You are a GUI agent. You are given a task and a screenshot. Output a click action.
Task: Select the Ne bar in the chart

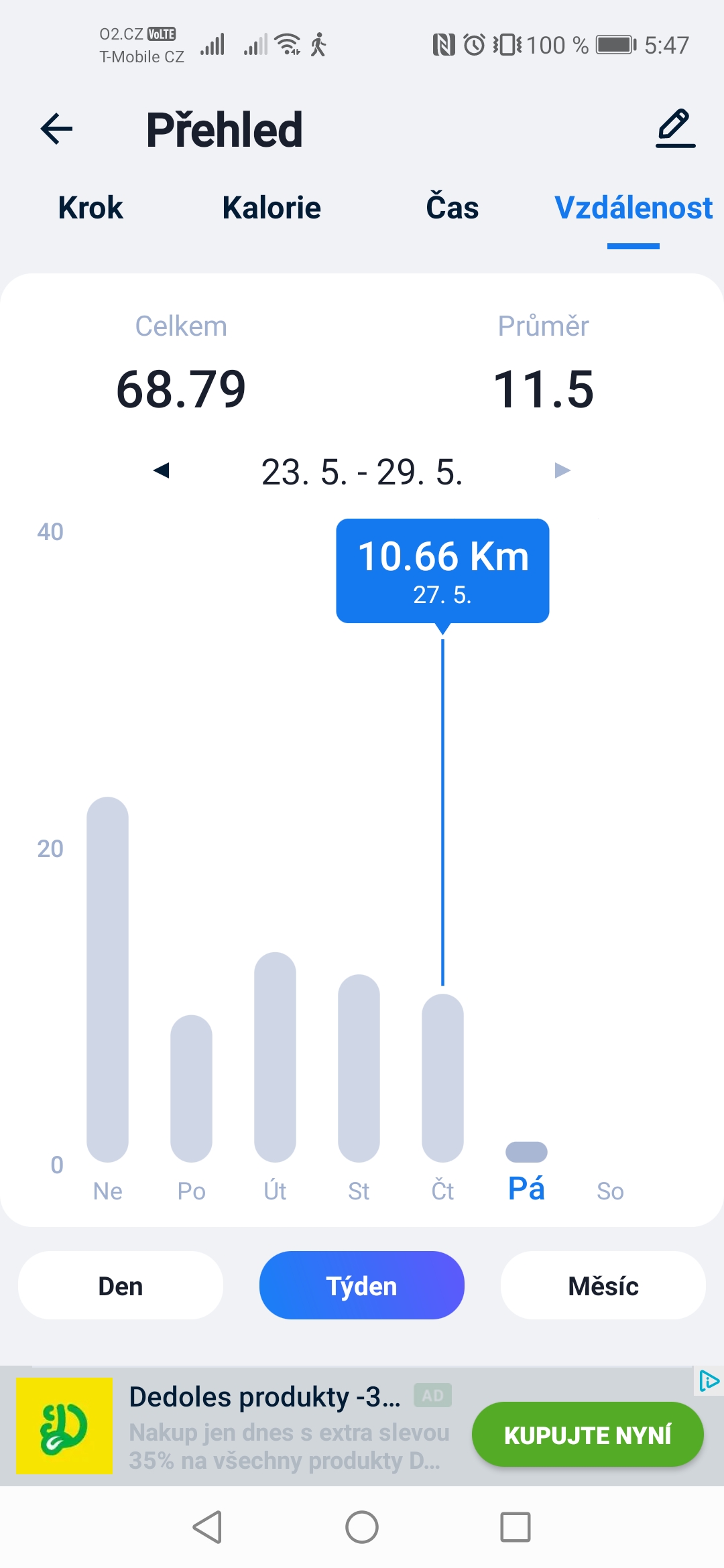click(x=107, y=980)
